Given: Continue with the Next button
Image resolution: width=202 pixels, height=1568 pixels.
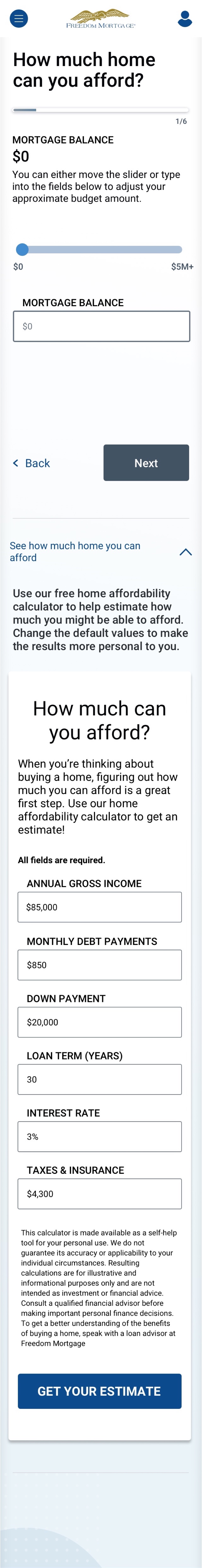Looking at the screenshot, I should pyautogui.click(x=146, y=463).
